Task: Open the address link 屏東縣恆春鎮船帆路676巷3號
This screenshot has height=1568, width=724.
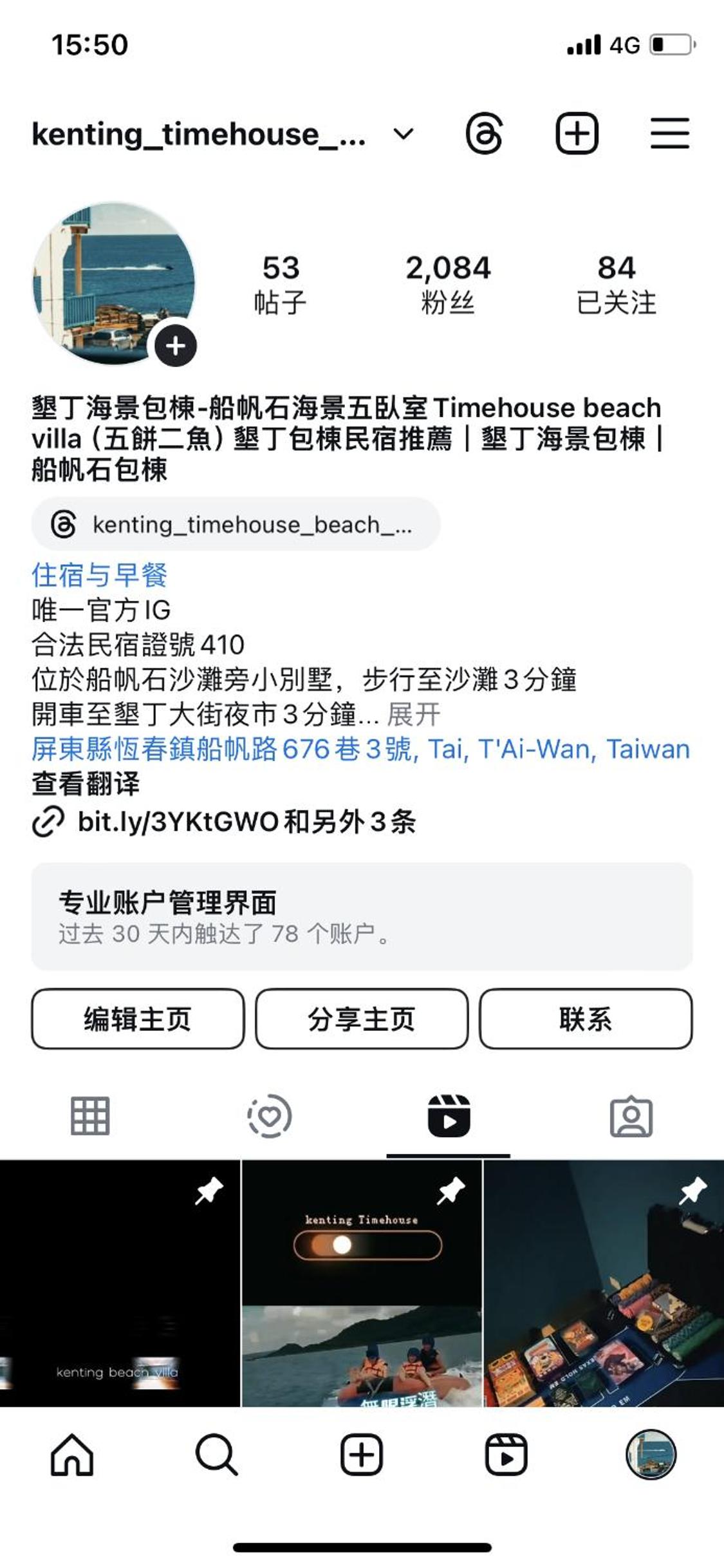Action: click(x=360, y=749)
